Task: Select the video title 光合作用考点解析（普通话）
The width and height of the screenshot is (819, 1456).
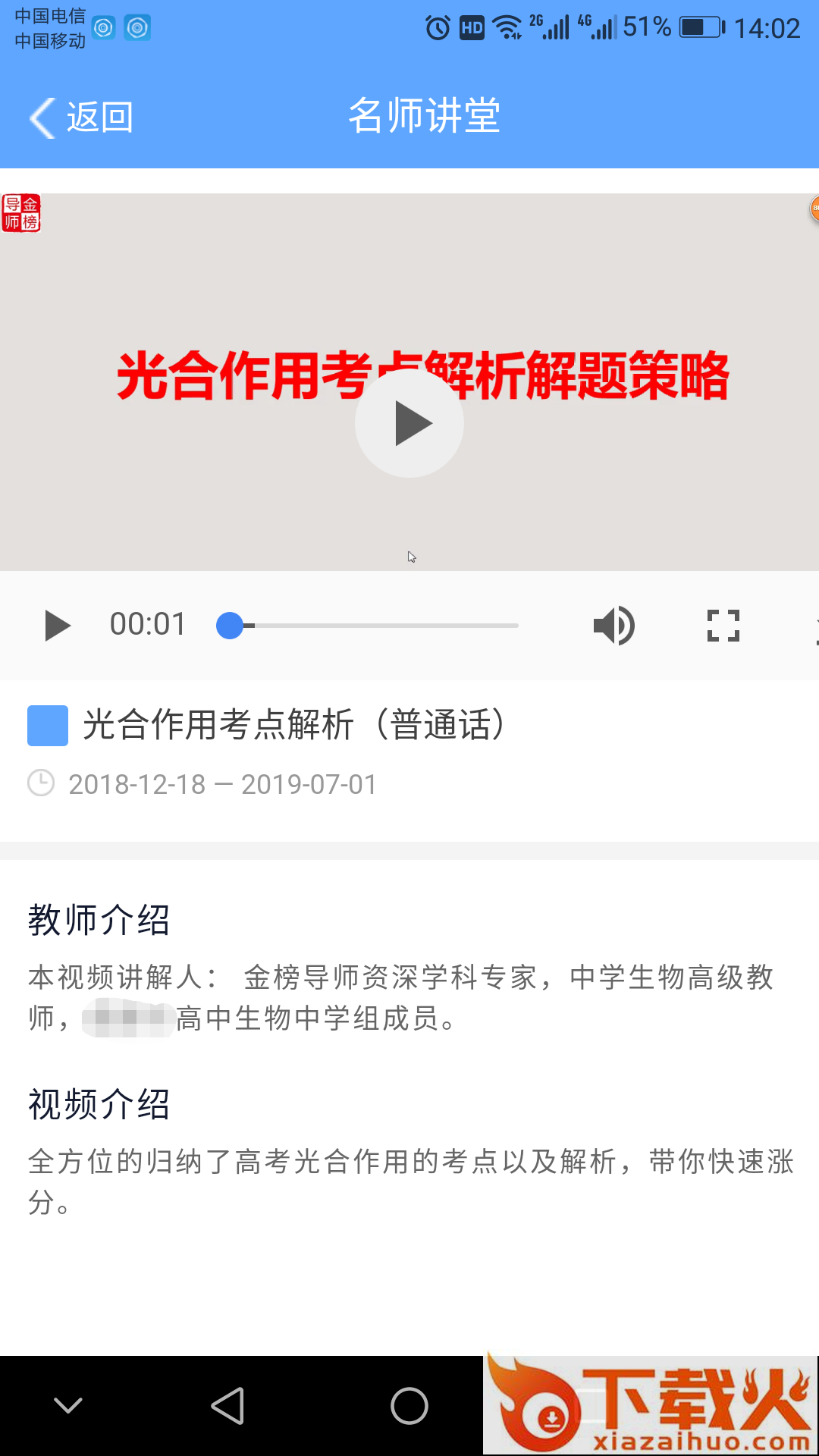Action: click(294, 726)
